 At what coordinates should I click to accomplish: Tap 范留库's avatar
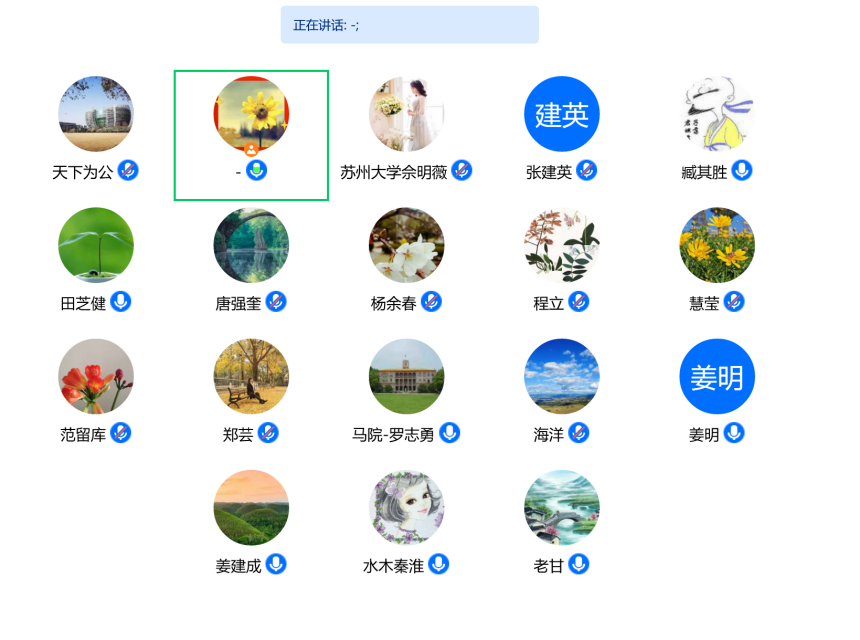[96, 377]
